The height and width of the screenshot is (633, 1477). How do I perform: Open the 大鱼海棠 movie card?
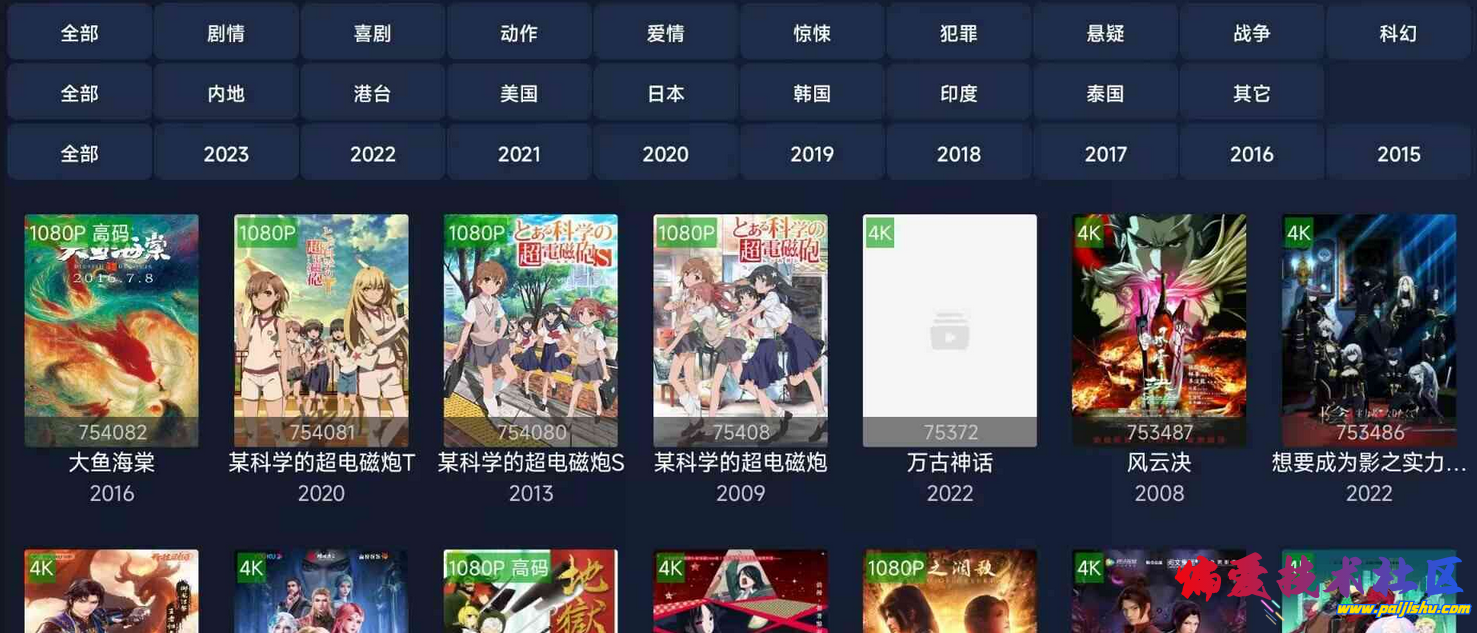point(111,330)
